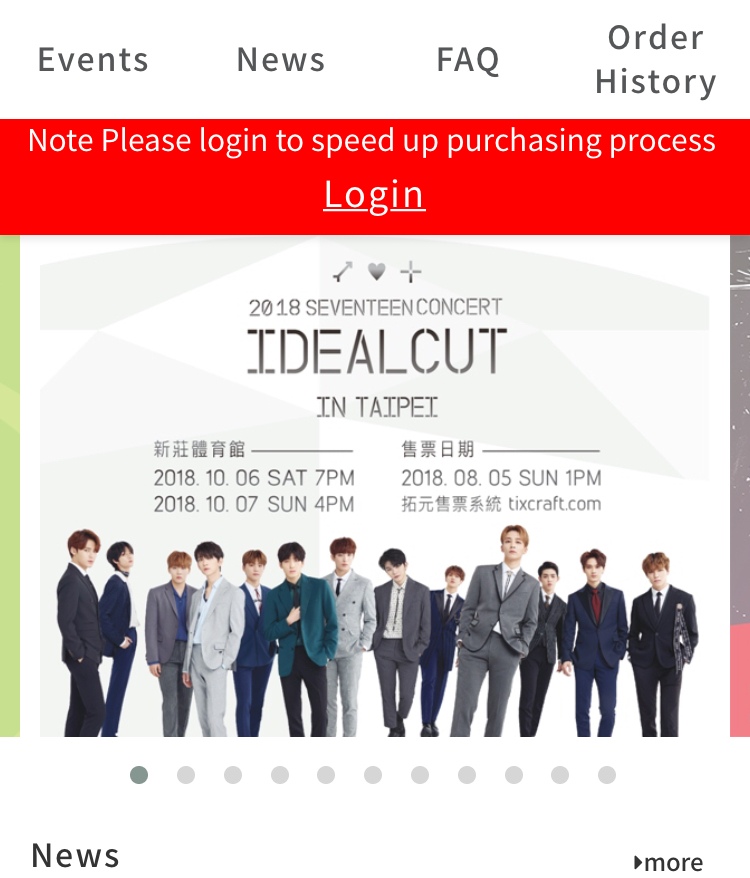The width and height of the screenshot is (750, 878).
Task: Open the FAQ page
Action: (468, 60)
